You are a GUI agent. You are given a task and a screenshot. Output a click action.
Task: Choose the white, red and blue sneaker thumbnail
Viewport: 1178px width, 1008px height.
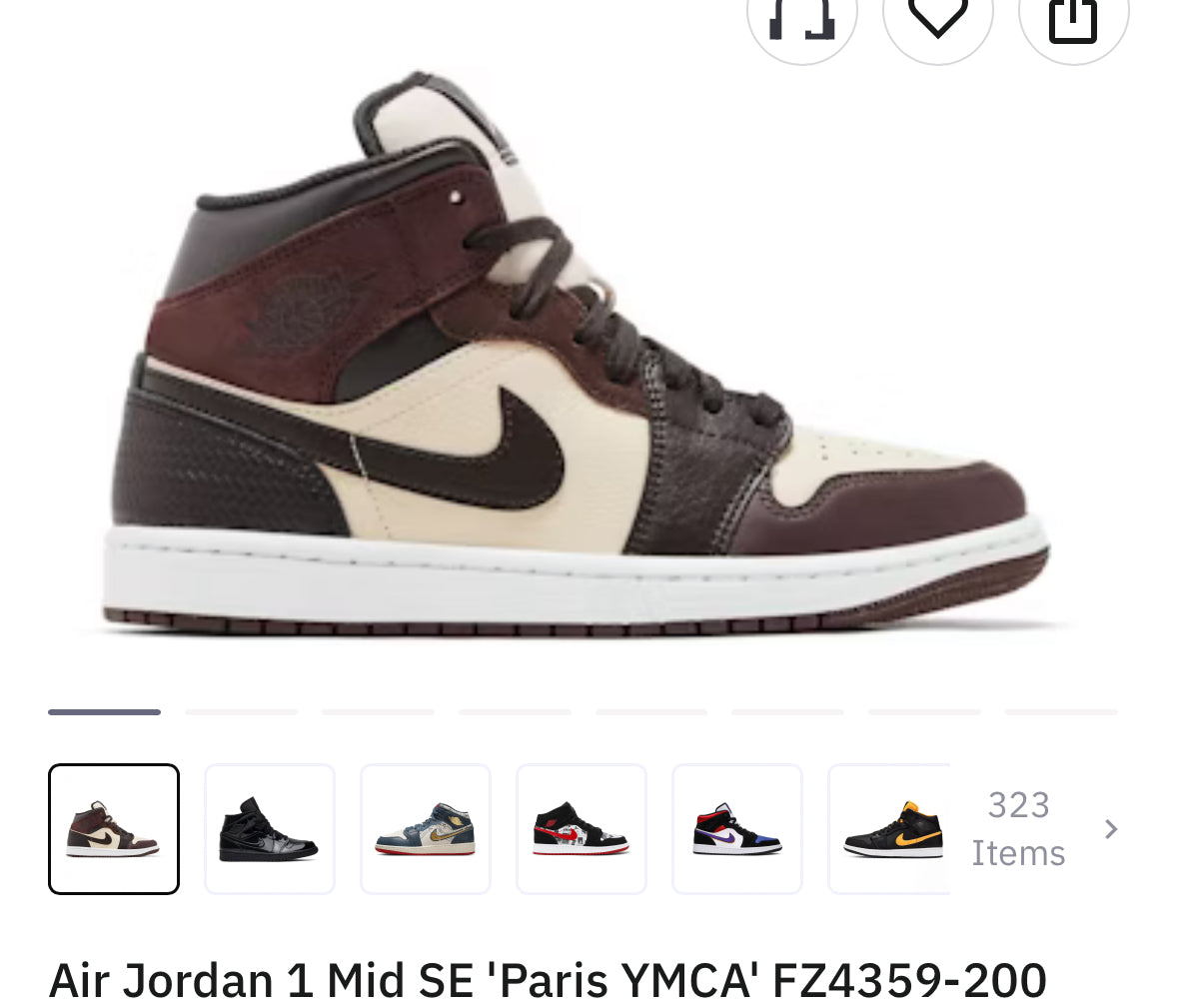[x=737, y=828]
